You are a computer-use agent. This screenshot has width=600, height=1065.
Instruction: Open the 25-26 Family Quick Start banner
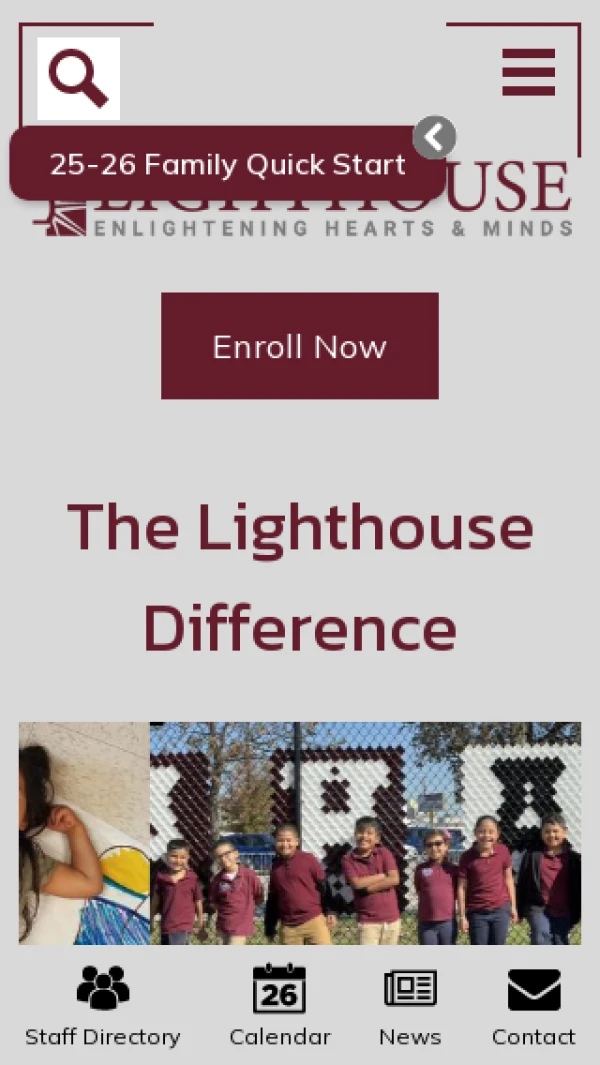(227, 164)
